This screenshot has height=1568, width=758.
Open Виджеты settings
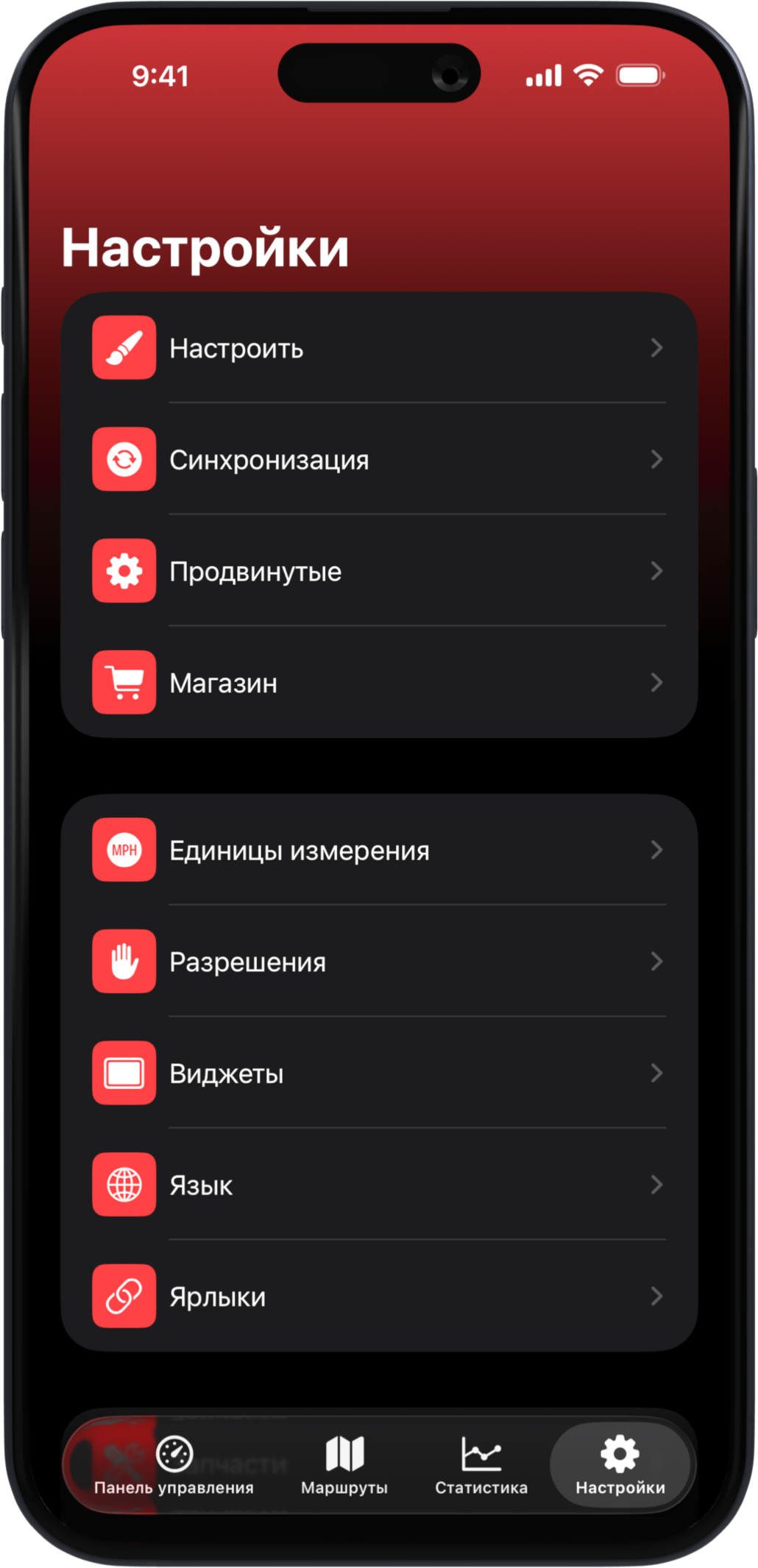pyautogui.click(x=378, y=1074)
